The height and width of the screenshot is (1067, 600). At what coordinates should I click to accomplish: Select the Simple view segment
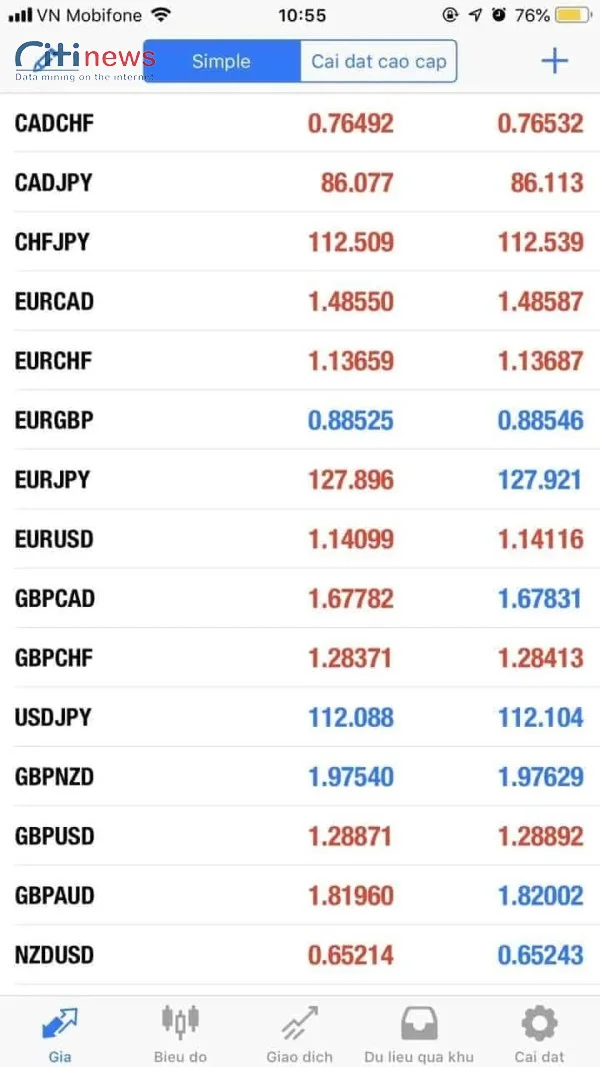coord(222,61)
